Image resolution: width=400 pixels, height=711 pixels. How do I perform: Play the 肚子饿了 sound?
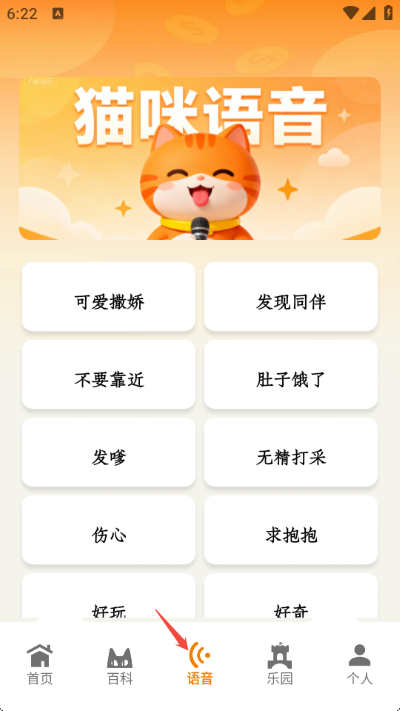pyautogui.click(x=291, y=375)
